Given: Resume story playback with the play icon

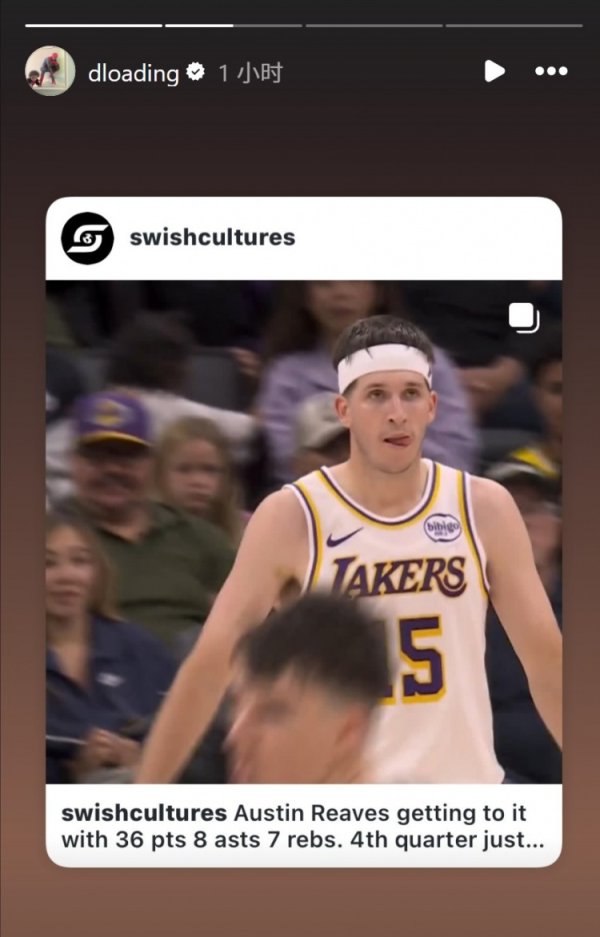Looking at the screenshot, I should pyautogui.click(x=494, y=71).
